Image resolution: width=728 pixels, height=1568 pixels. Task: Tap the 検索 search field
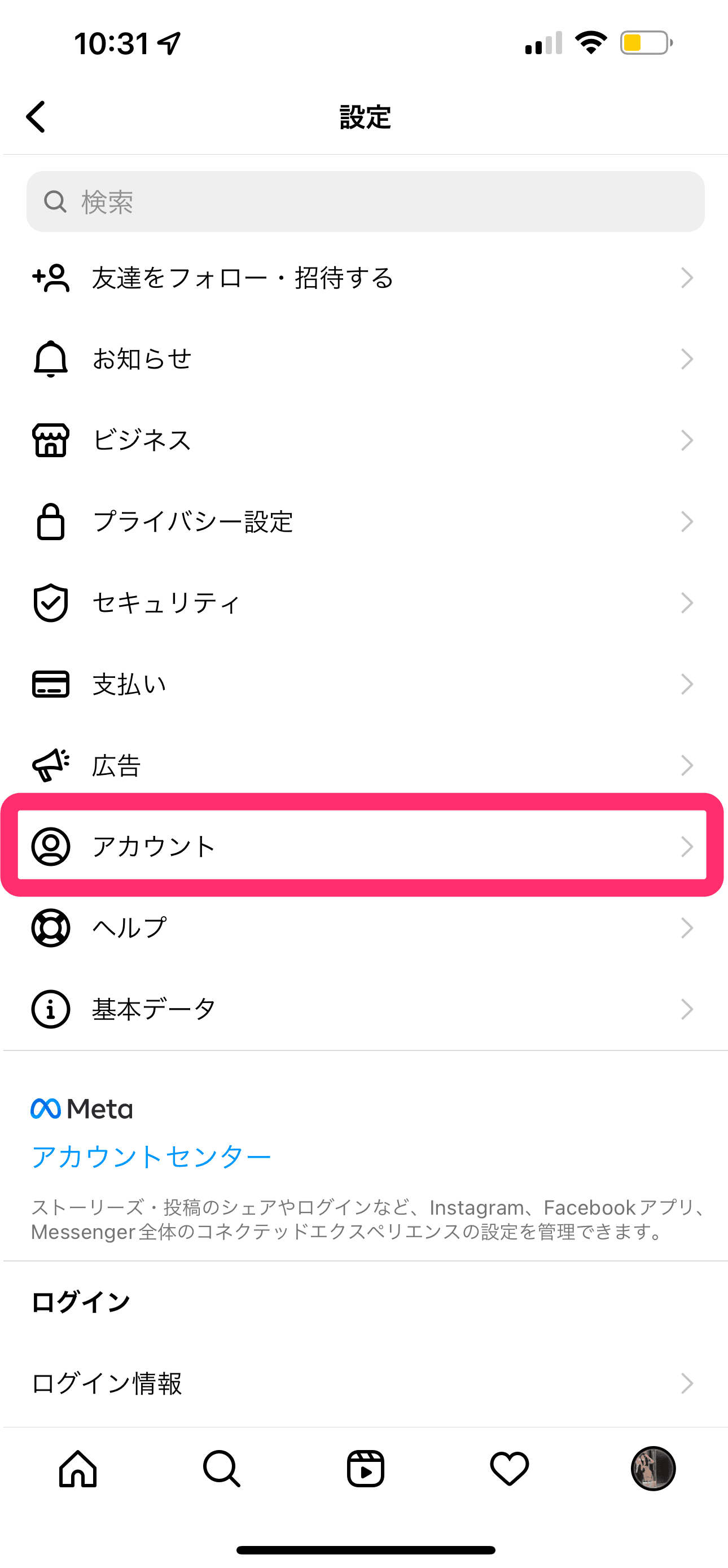[365, 202]
